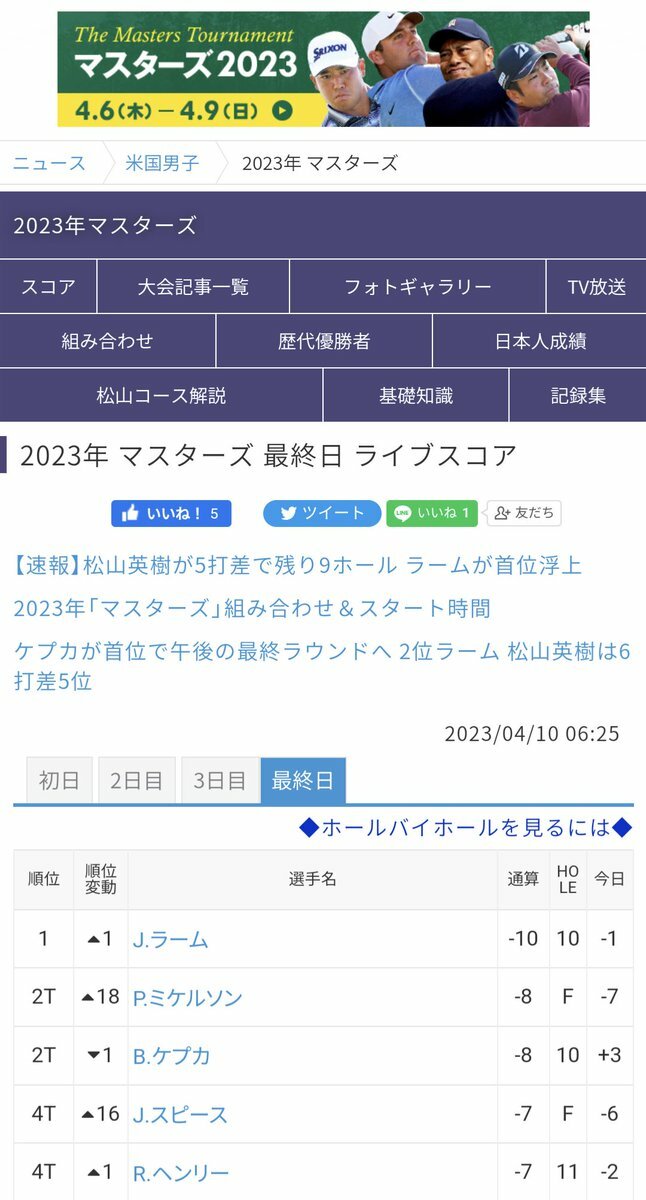646x1200 pixels.
Task: Open 歴代優勝者 section
Action: (x=324, y=341)
